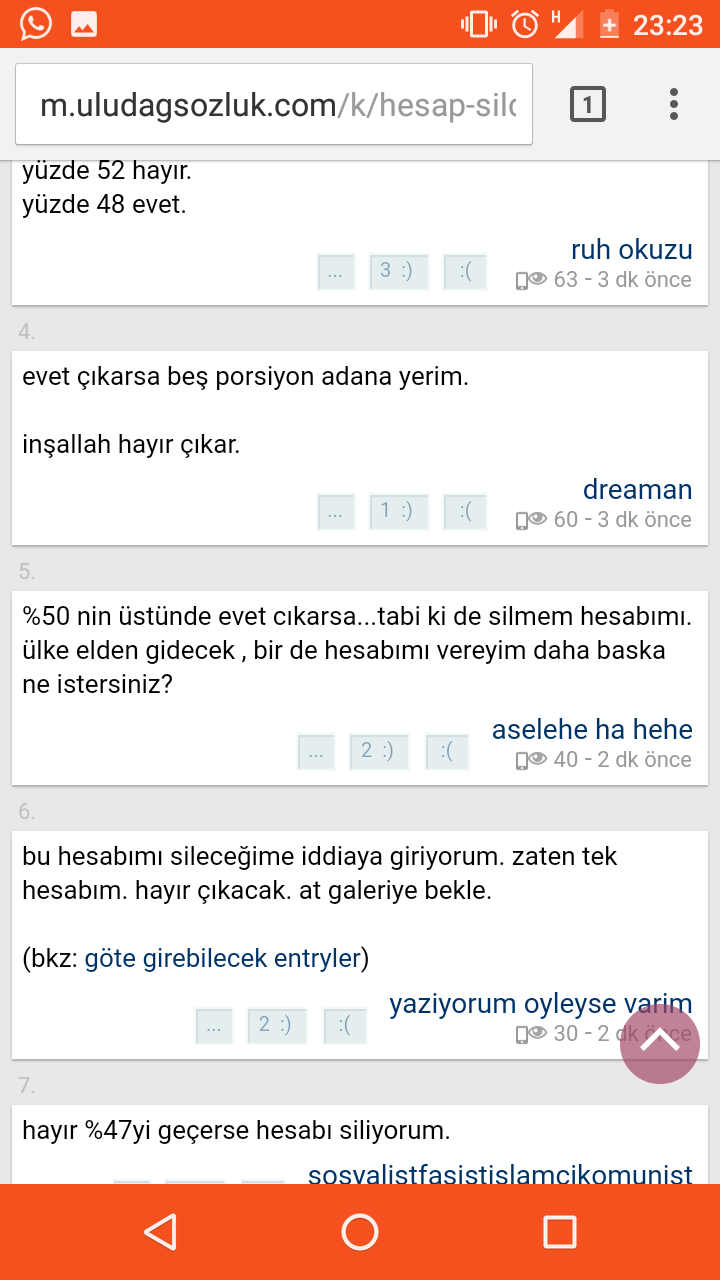The image size is (720, 1280).
Task: Return to the Android home screen
Action: pos(360,1232)
